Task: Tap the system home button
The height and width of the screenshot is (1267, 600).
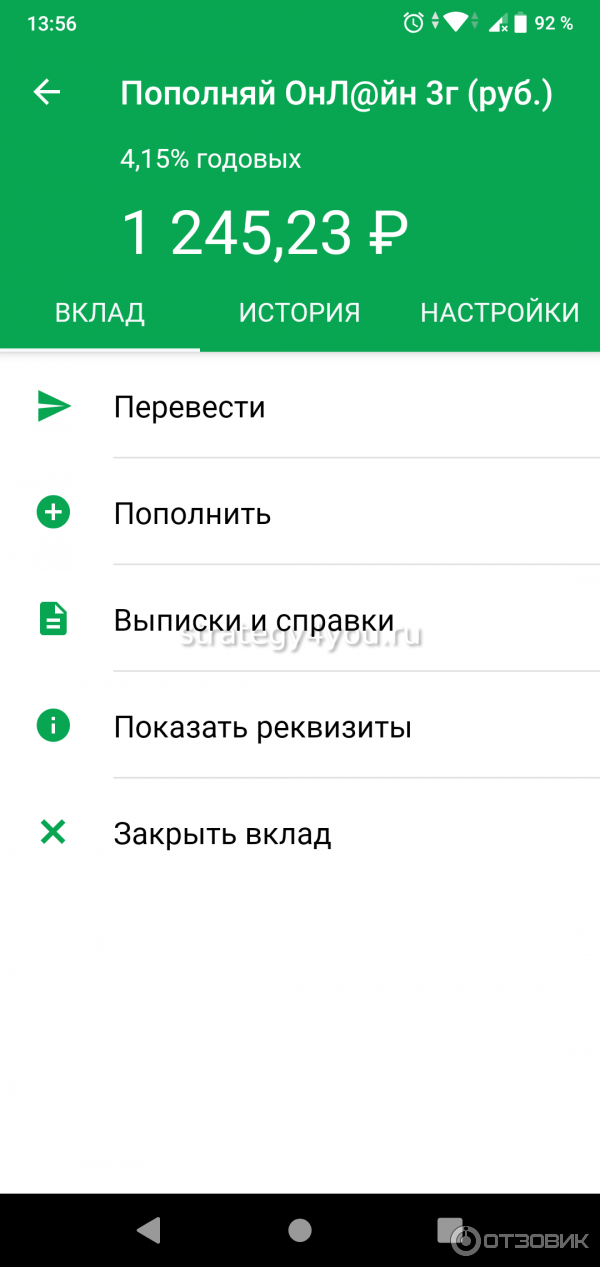Action: pos(299,1229)
